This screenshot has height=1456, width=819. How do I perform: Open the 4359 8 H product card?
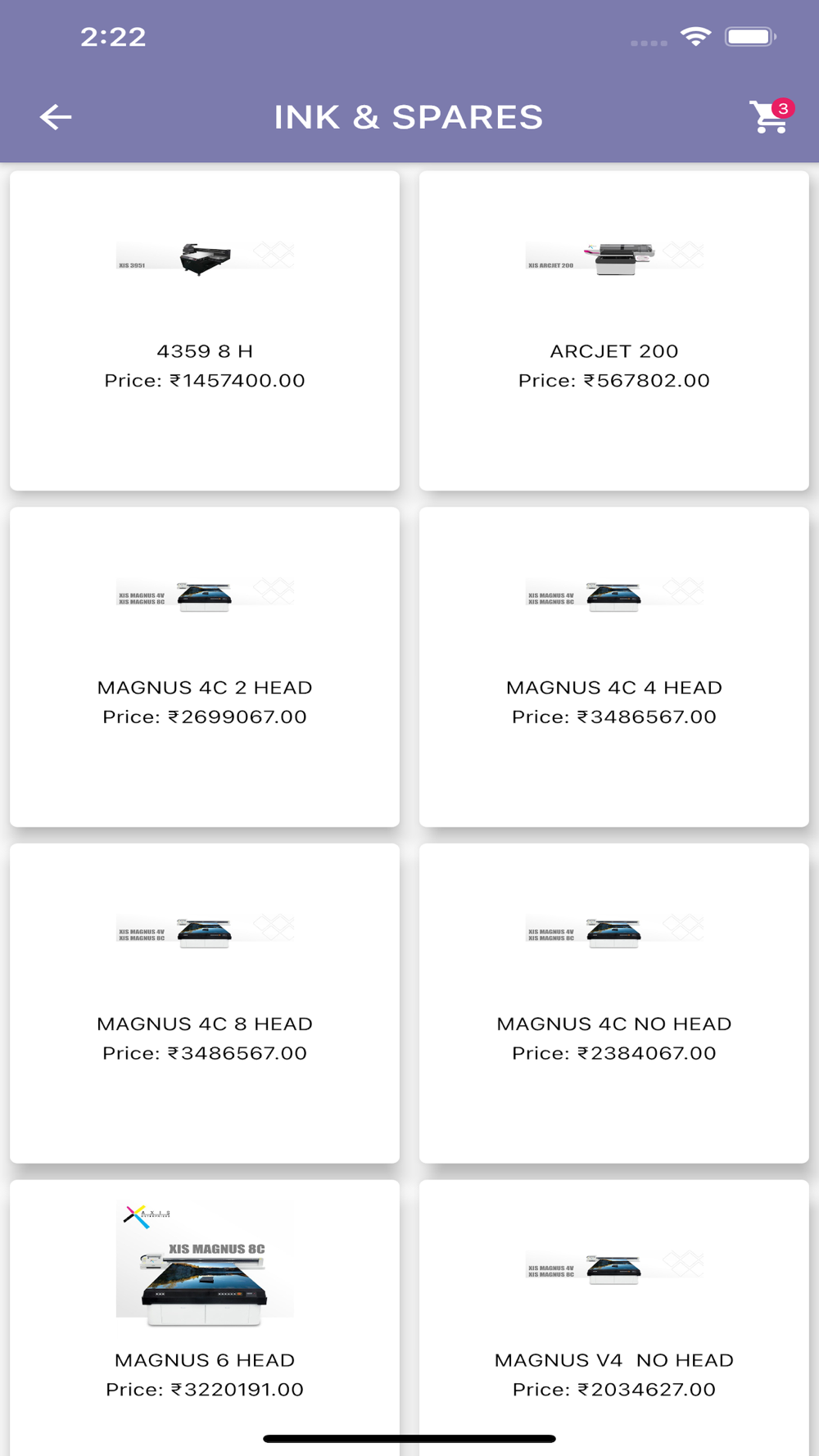[x=205, y=331]
